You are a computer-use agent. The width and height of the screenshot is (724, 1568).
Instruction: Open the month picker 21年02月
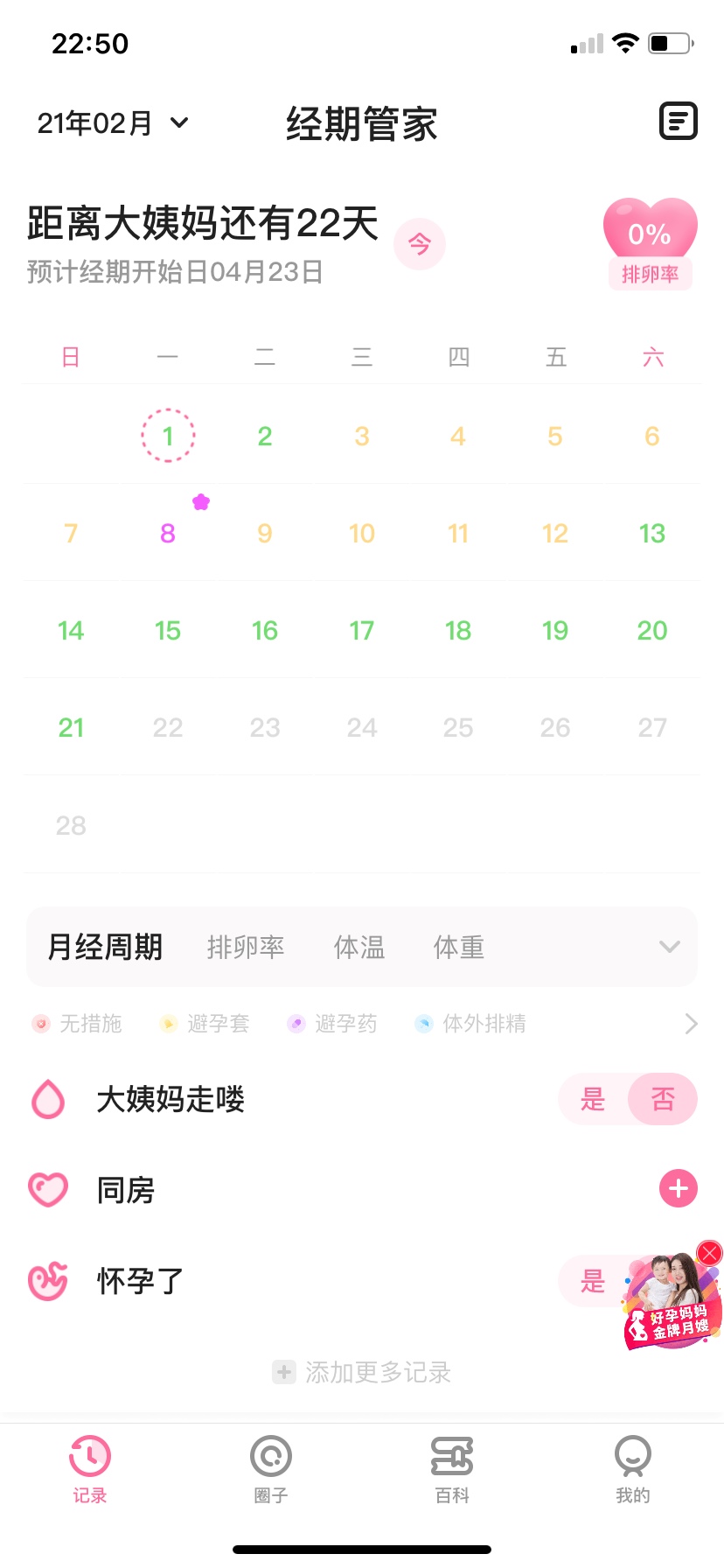click(113, 123)
